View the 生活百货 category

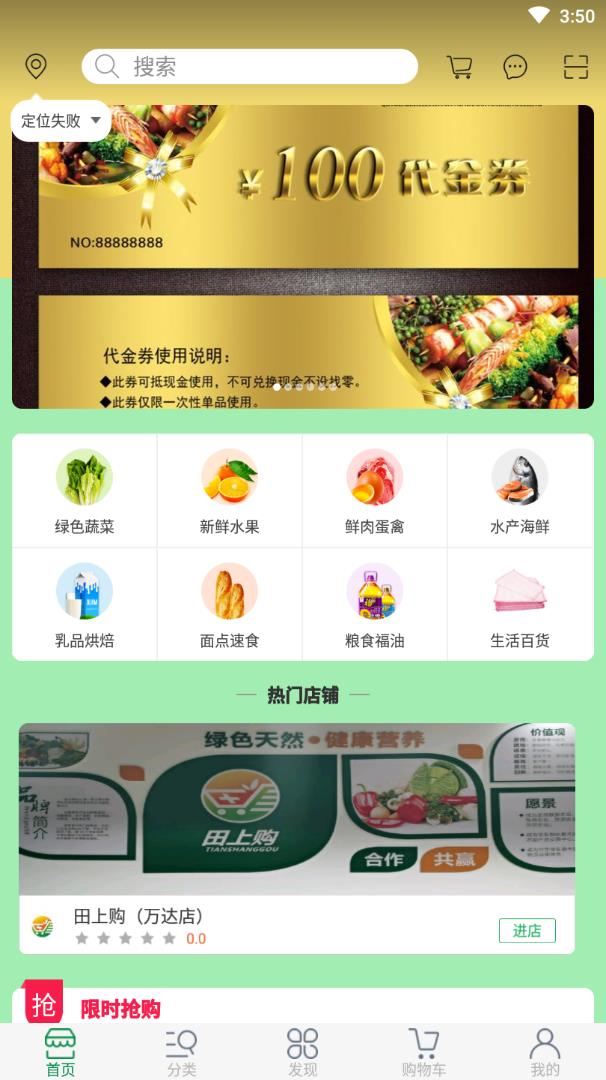pos(520,605)
